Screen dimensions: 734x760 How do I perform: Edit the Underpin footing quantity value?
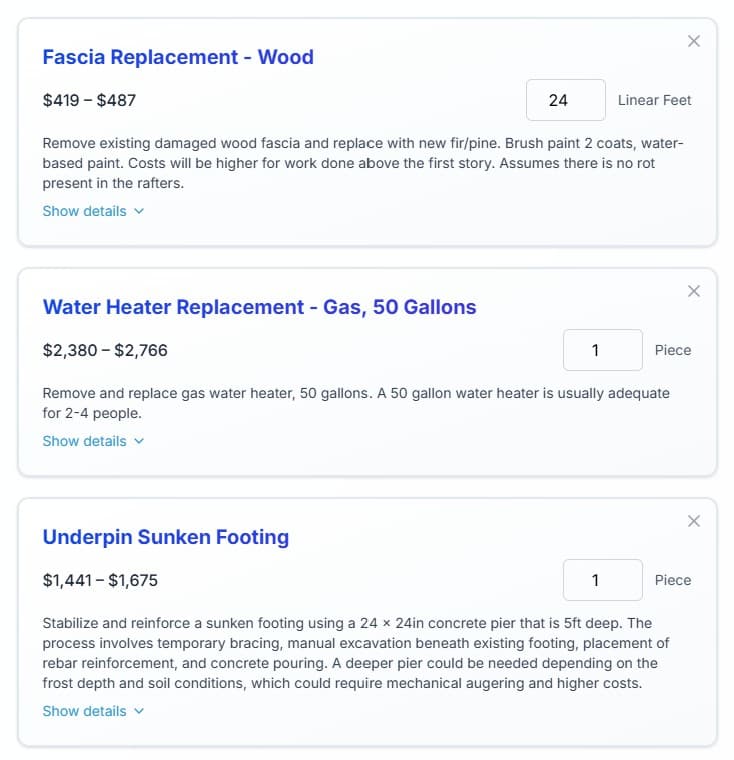click(603, 580)
